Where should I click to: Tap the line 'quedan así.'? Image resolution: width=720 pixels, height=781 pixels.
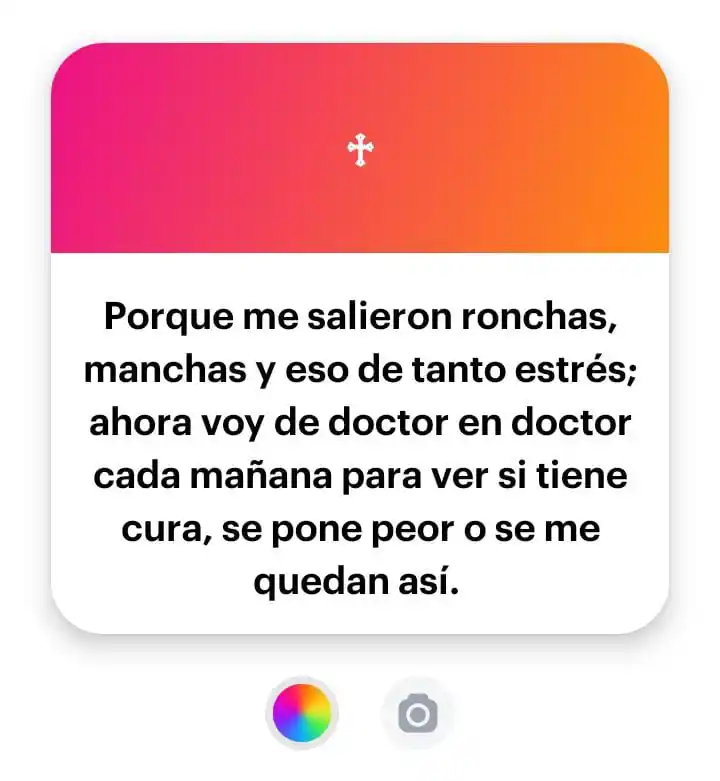pyautogui.click(x=360, y=580)
